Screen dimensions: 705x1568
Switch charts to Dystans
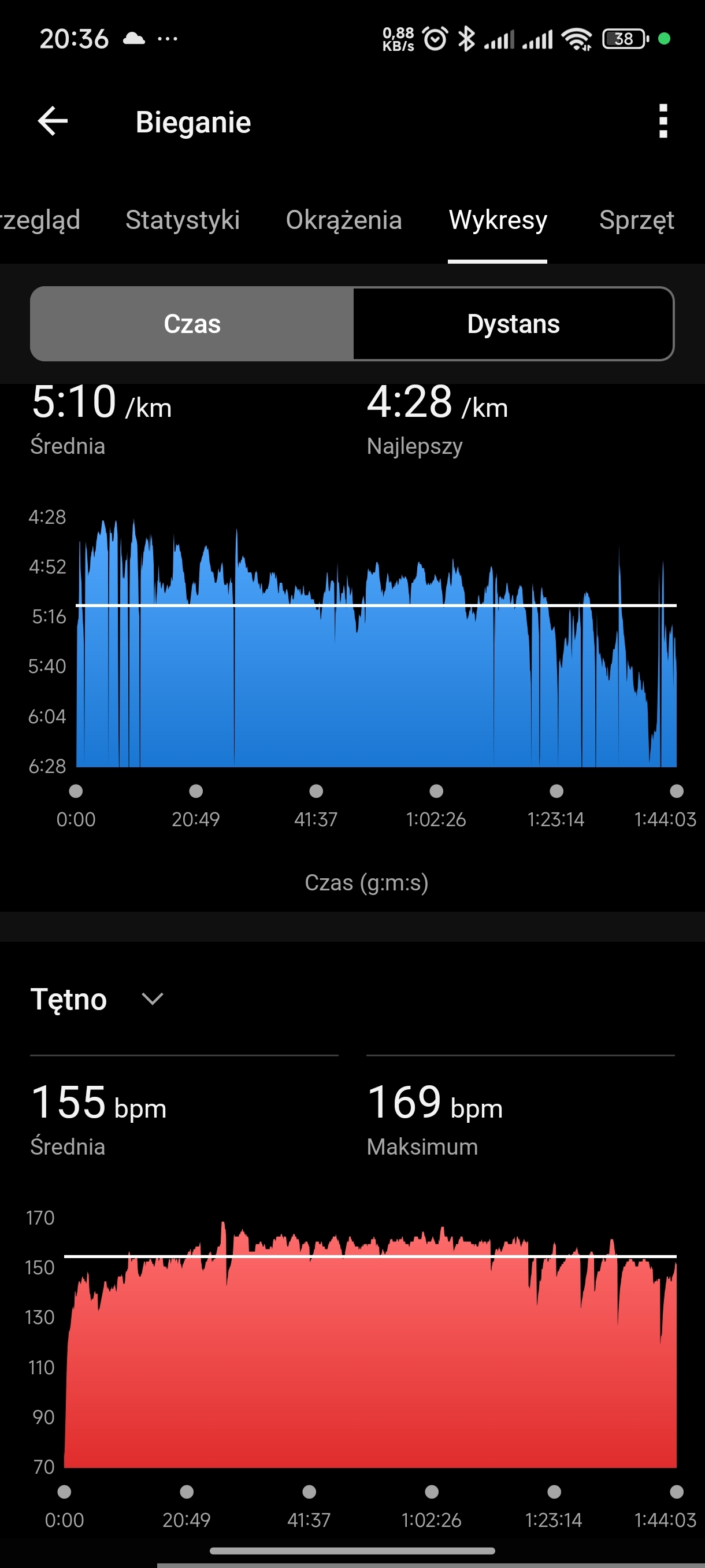513,324
